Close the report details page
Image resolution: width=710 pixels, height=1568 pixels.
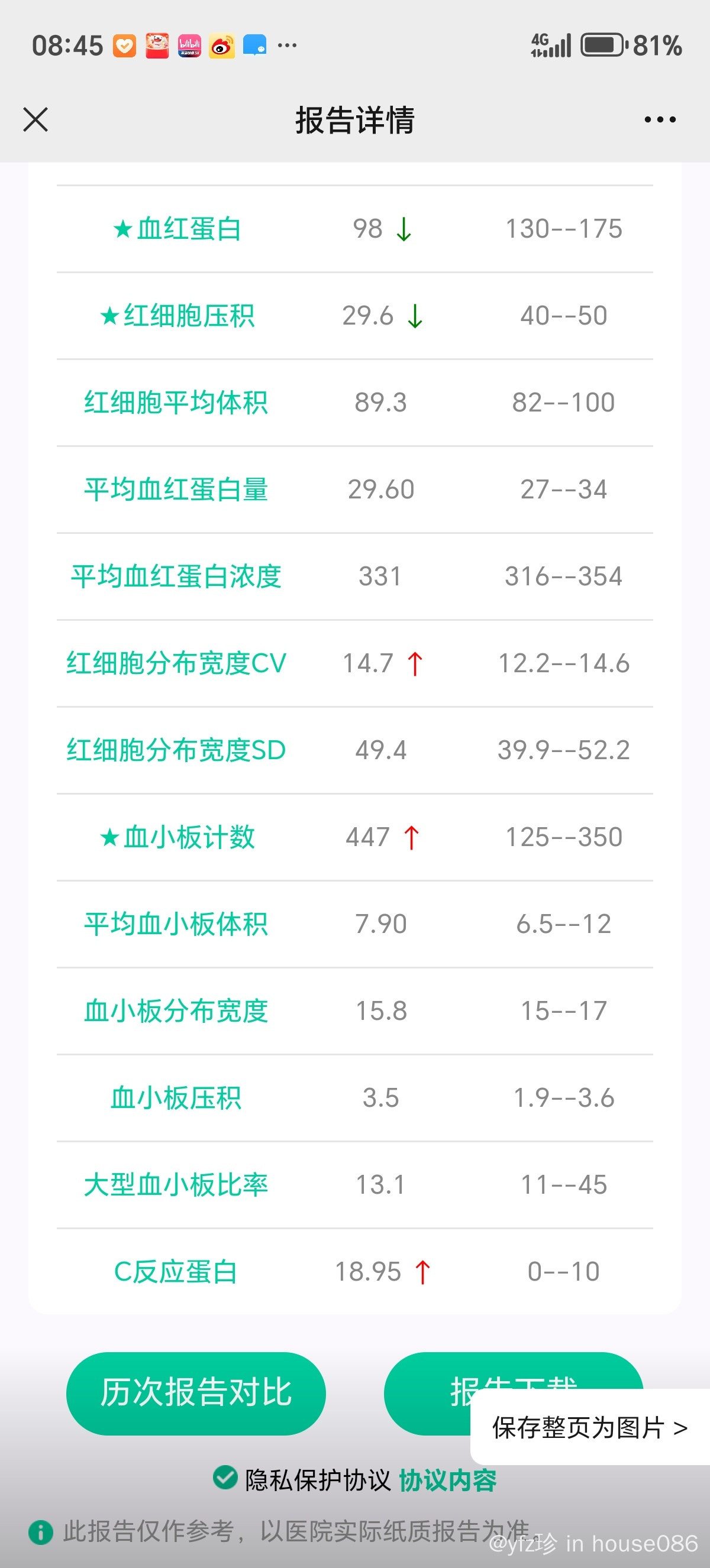pos(35,119)
